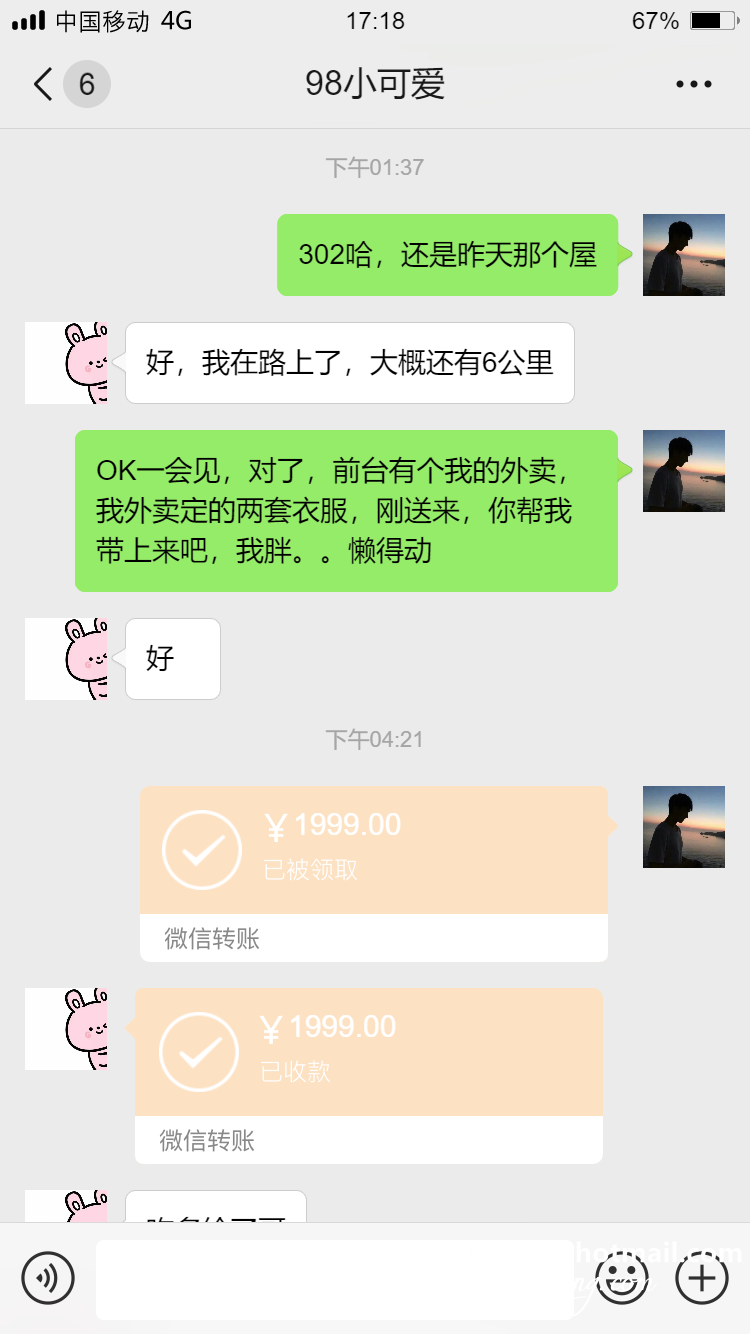Tap the green bubble about 302哈 room number
This screenshot has width=750, height=1334.
(447, 255)
